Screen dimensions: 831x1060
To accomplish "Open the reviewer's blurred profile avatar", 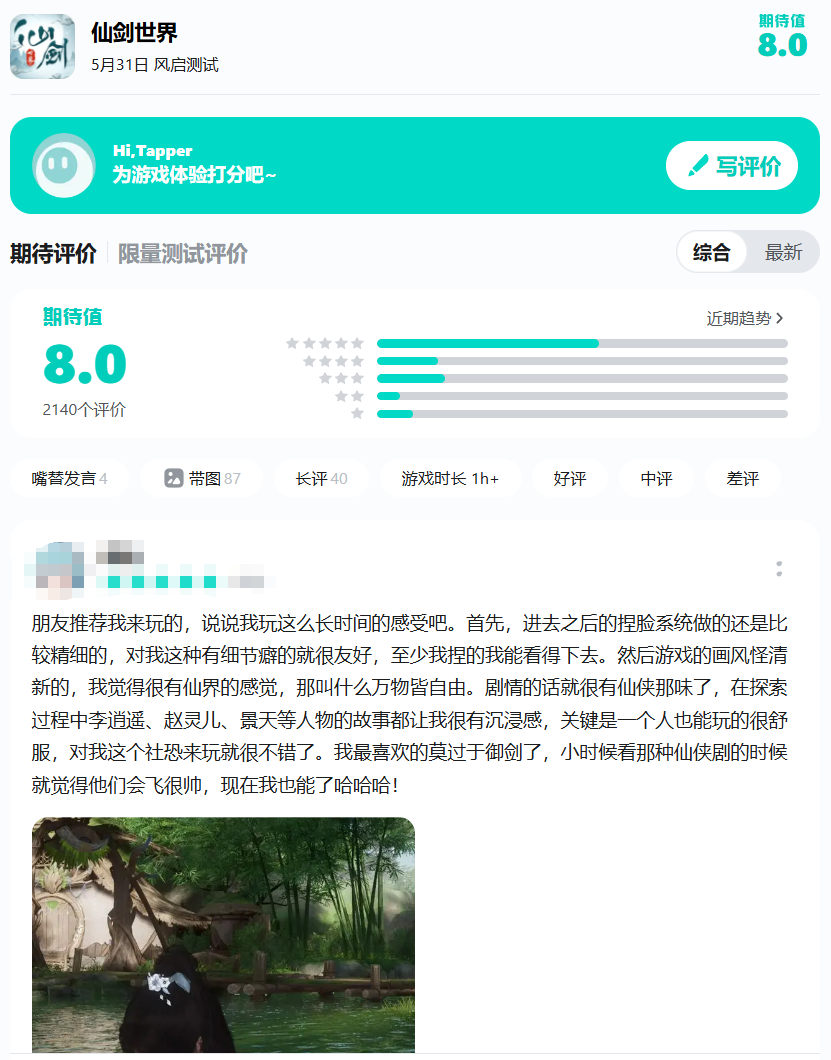I will click(x=58, y=567).
